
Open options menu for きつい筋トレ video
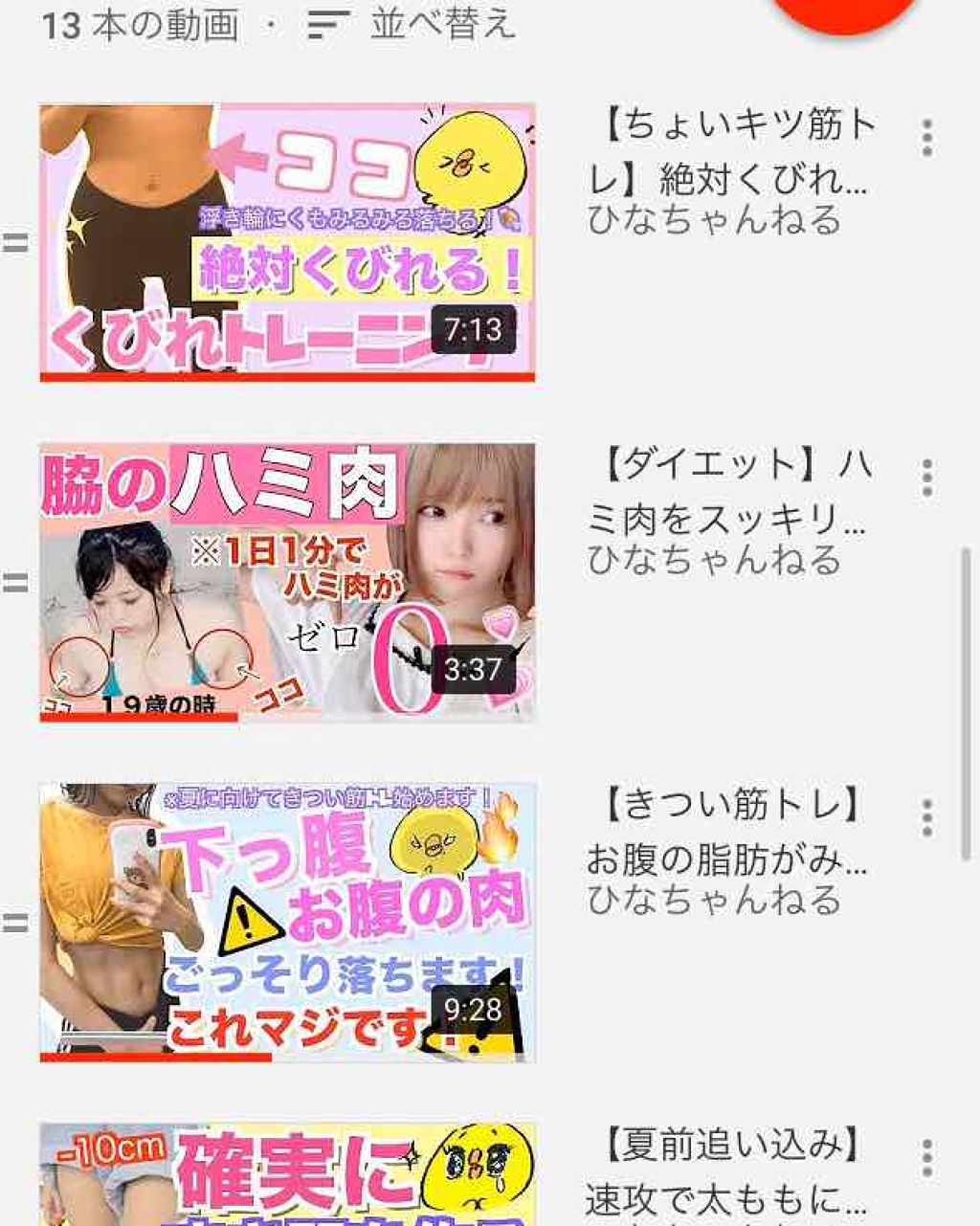tap(926, 818)
